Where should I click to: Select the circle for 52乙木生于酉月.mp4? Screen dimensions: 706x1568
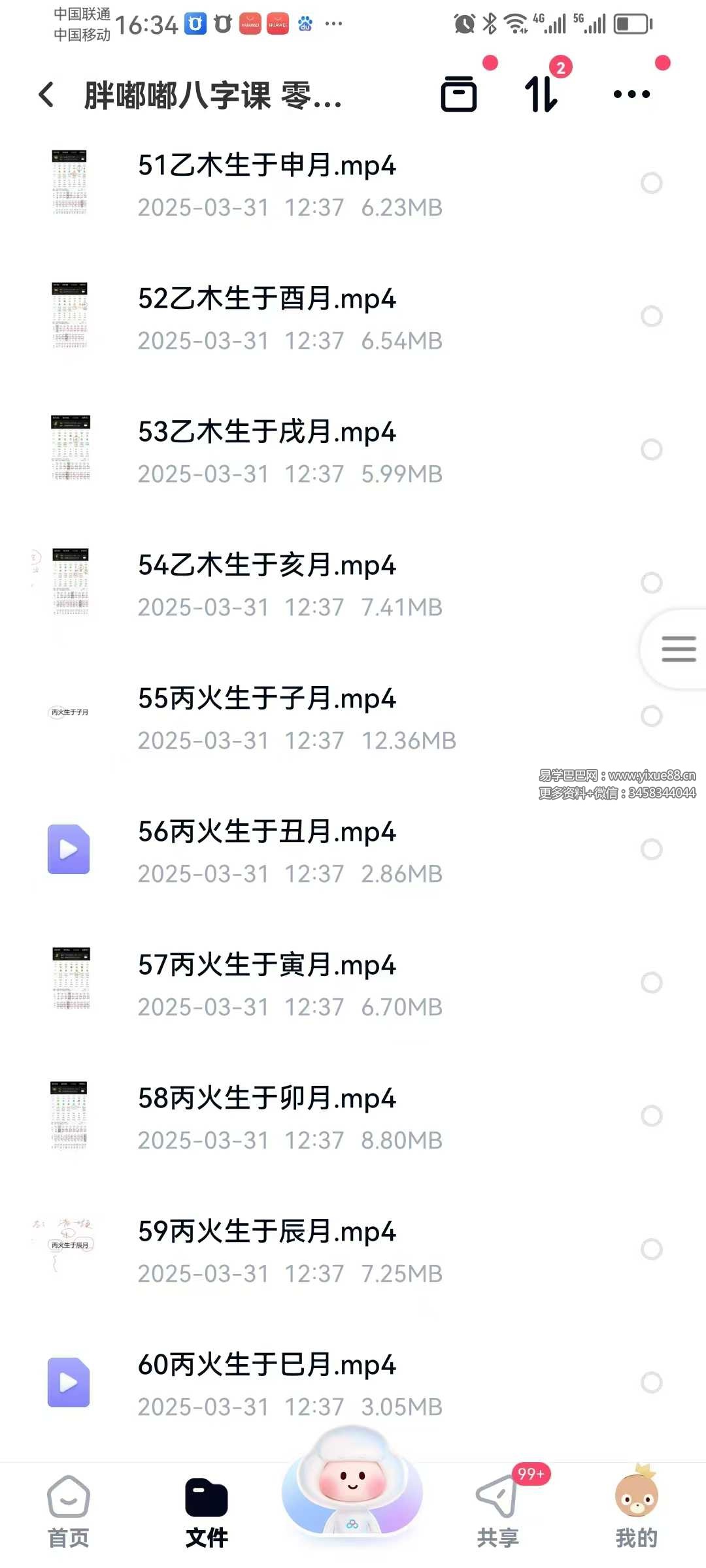point(652,316)
